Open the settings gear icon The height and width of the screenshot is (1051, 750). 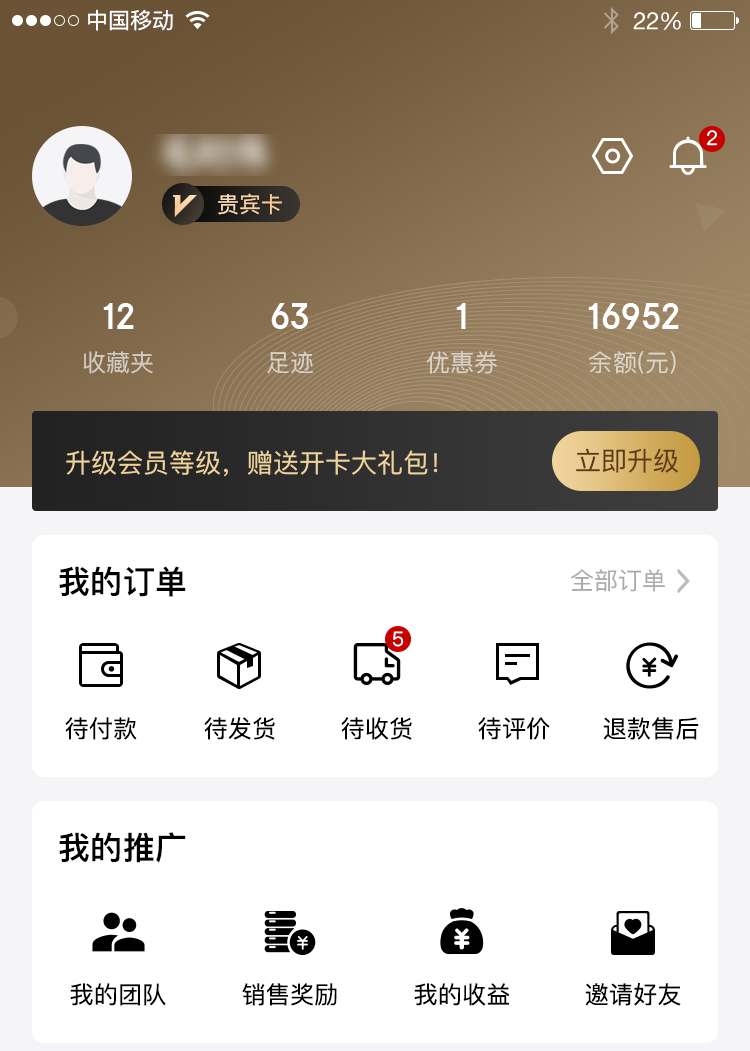click(612, 155)
